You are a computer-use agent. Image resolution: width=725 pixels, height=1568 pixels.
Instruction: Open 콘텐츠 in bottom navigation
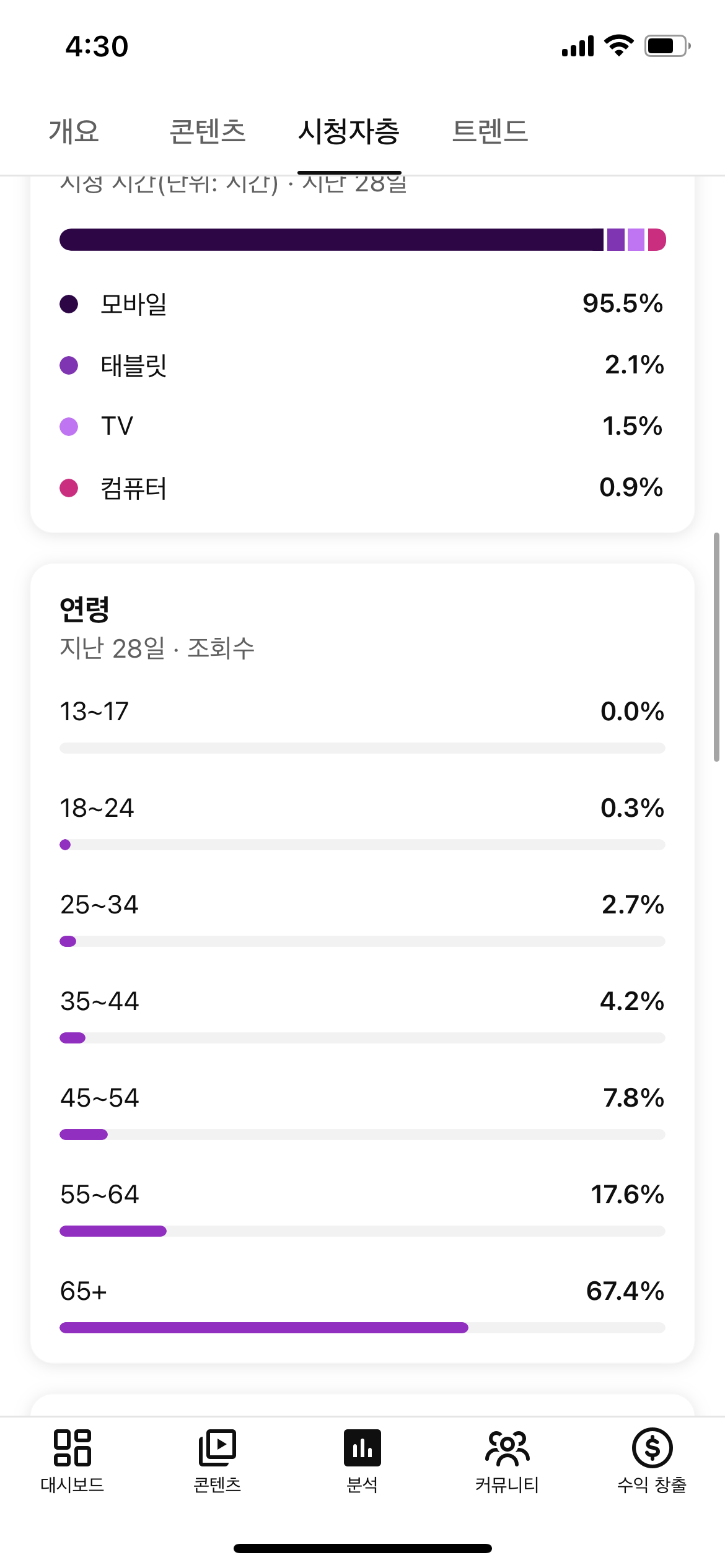click(217, 1461)
